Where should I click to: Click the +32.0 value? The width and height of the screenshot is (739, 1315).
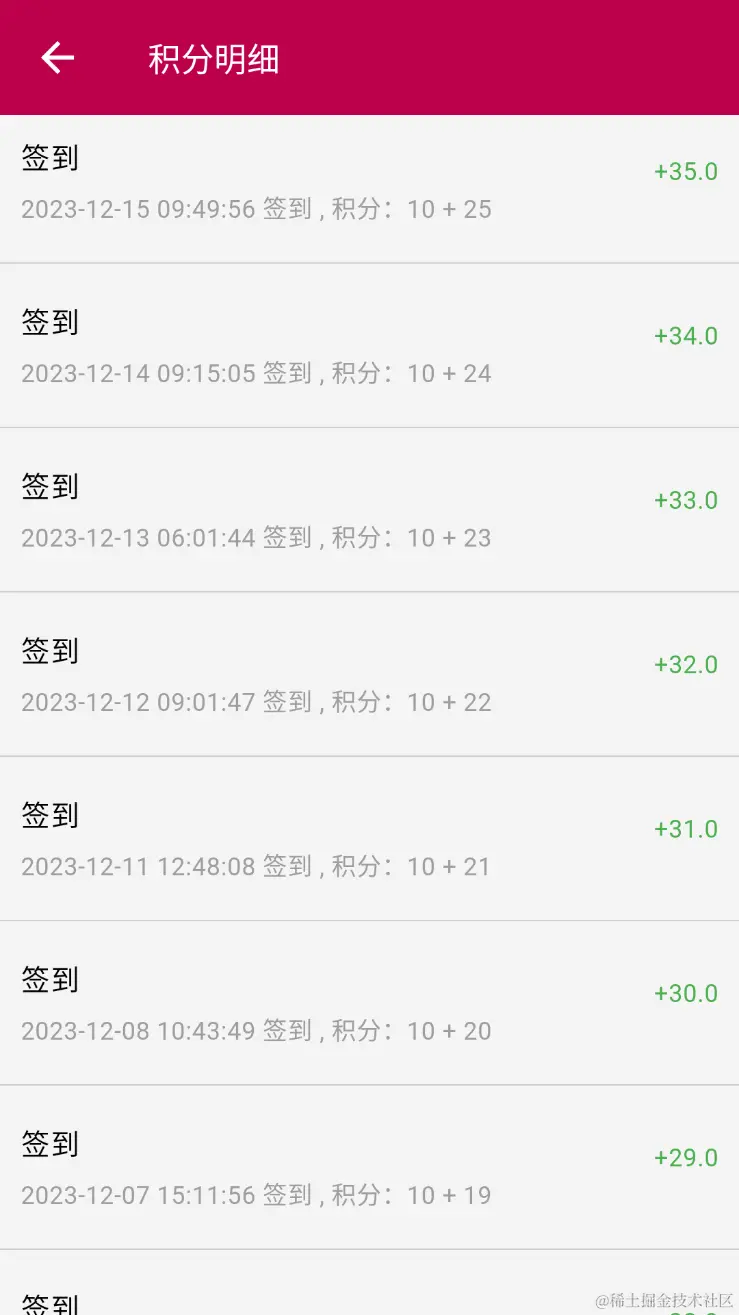point(685,664)
